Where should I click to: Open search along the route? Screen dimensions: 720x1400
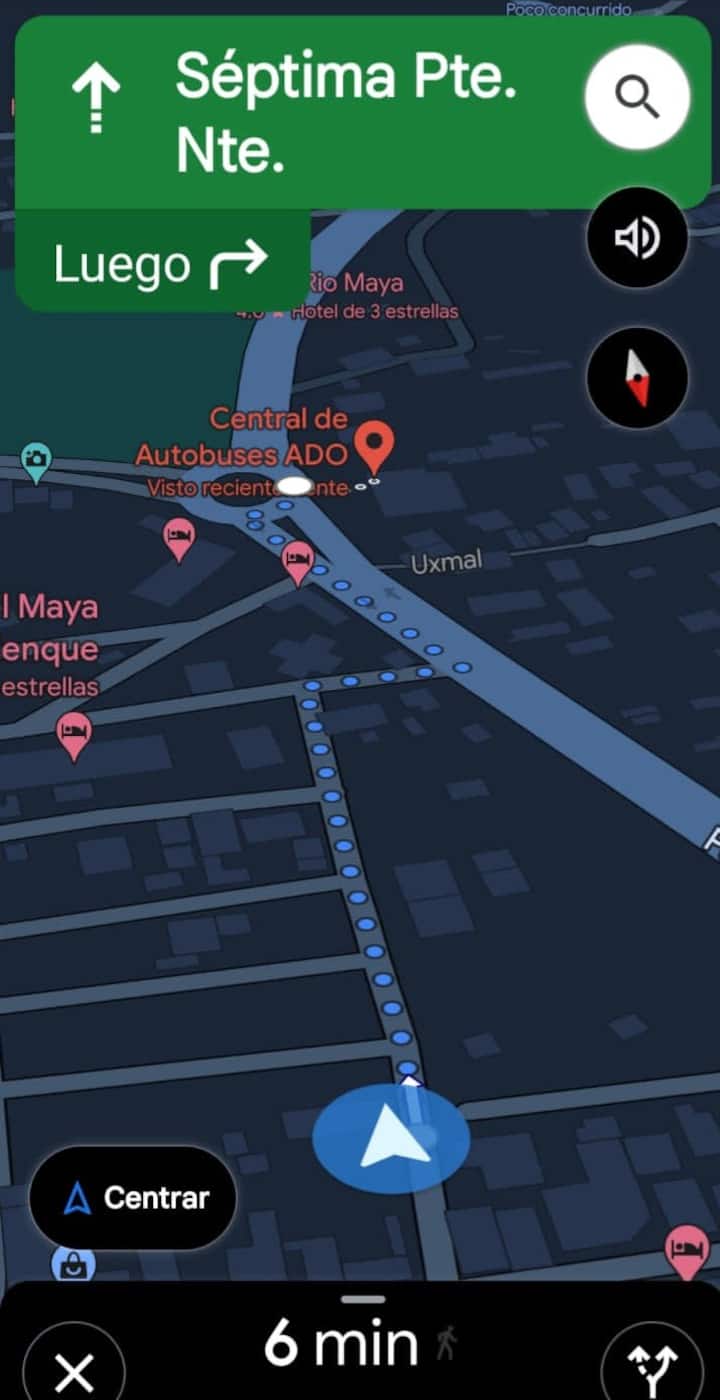click(x=637, y=97)
